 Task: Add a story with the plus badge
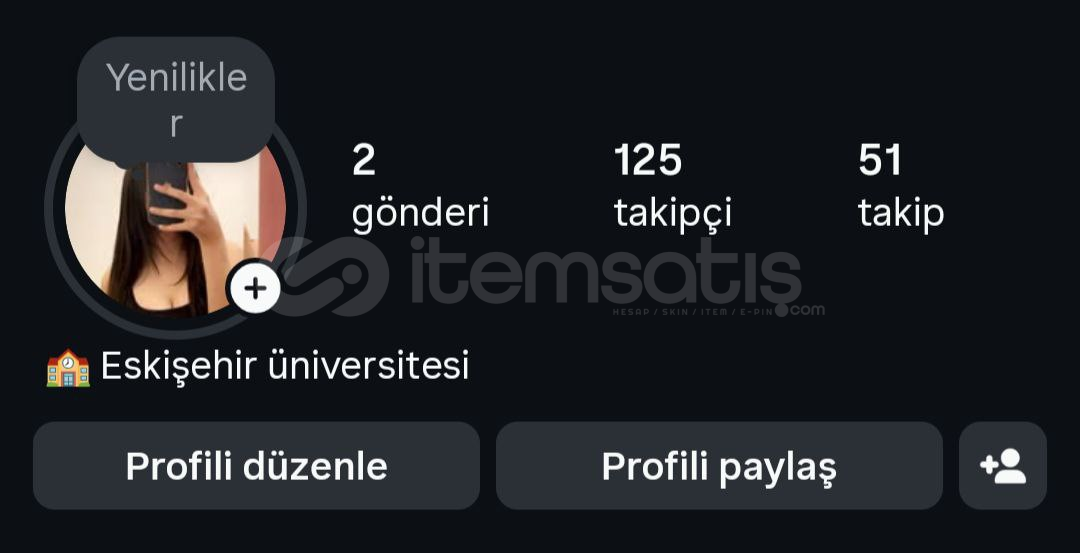255,289
